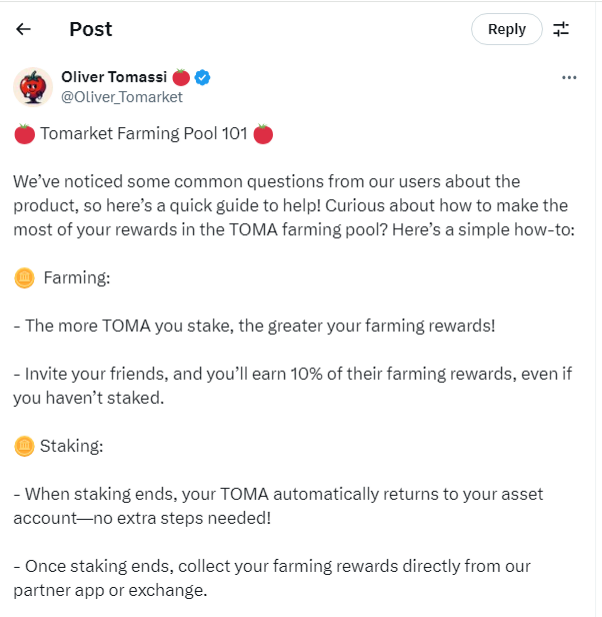Open the post's three-dot menu
This screenshot has width=602, height=617.
coord(569,77)
